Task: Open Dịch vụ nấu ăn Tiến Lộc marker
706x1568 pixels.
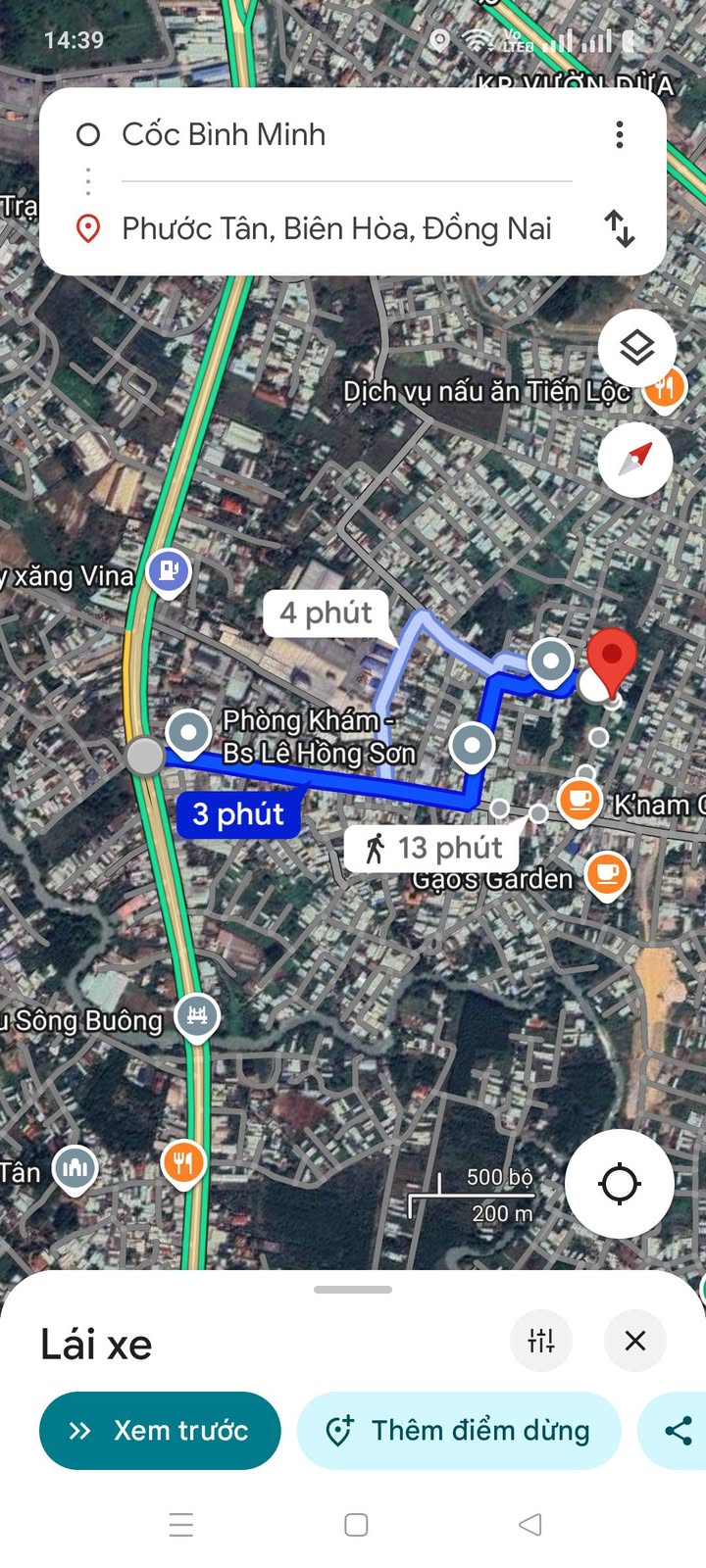Action: click(665, 389)
